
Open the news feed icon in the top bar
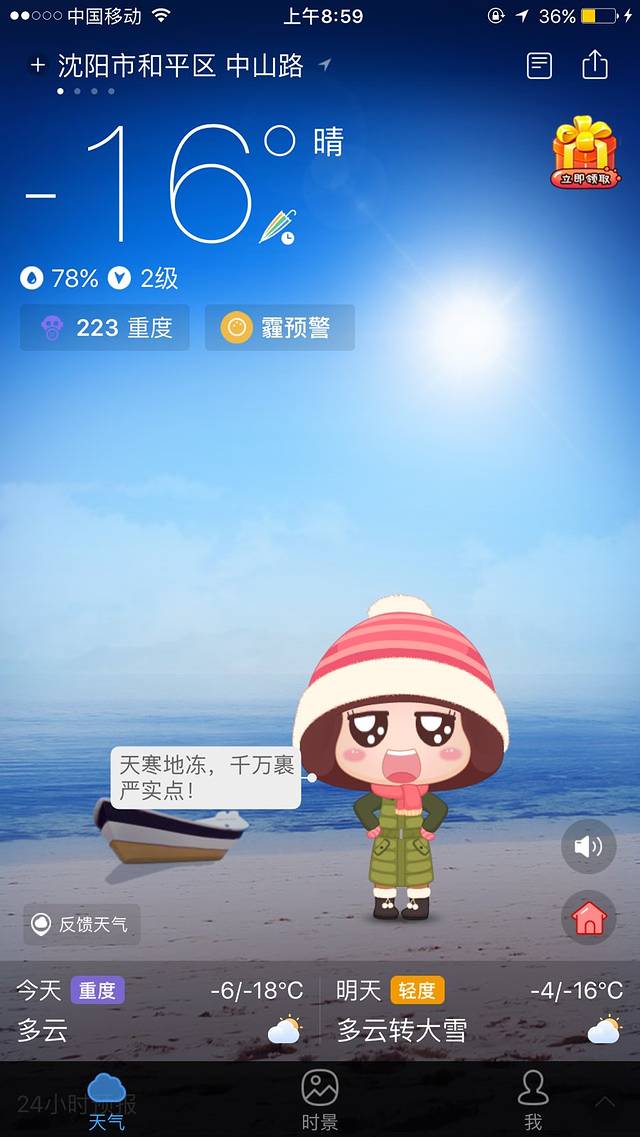539,66
